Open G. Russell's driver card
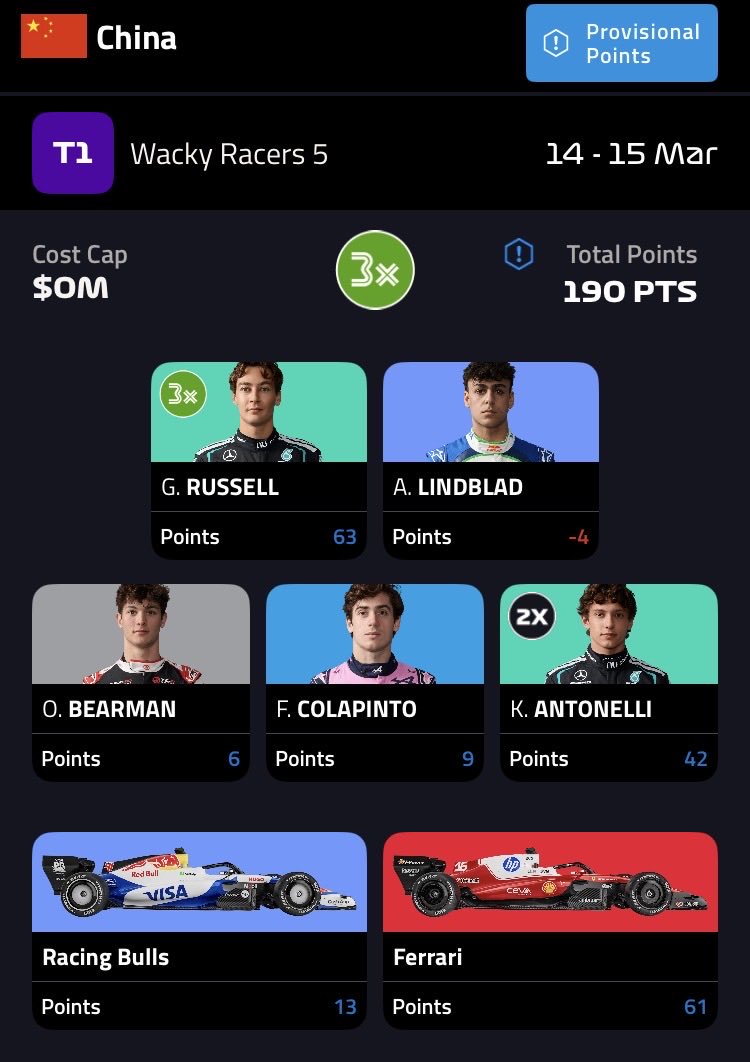Viewport: 750px width, 1062px height. (x=258, y=460)
